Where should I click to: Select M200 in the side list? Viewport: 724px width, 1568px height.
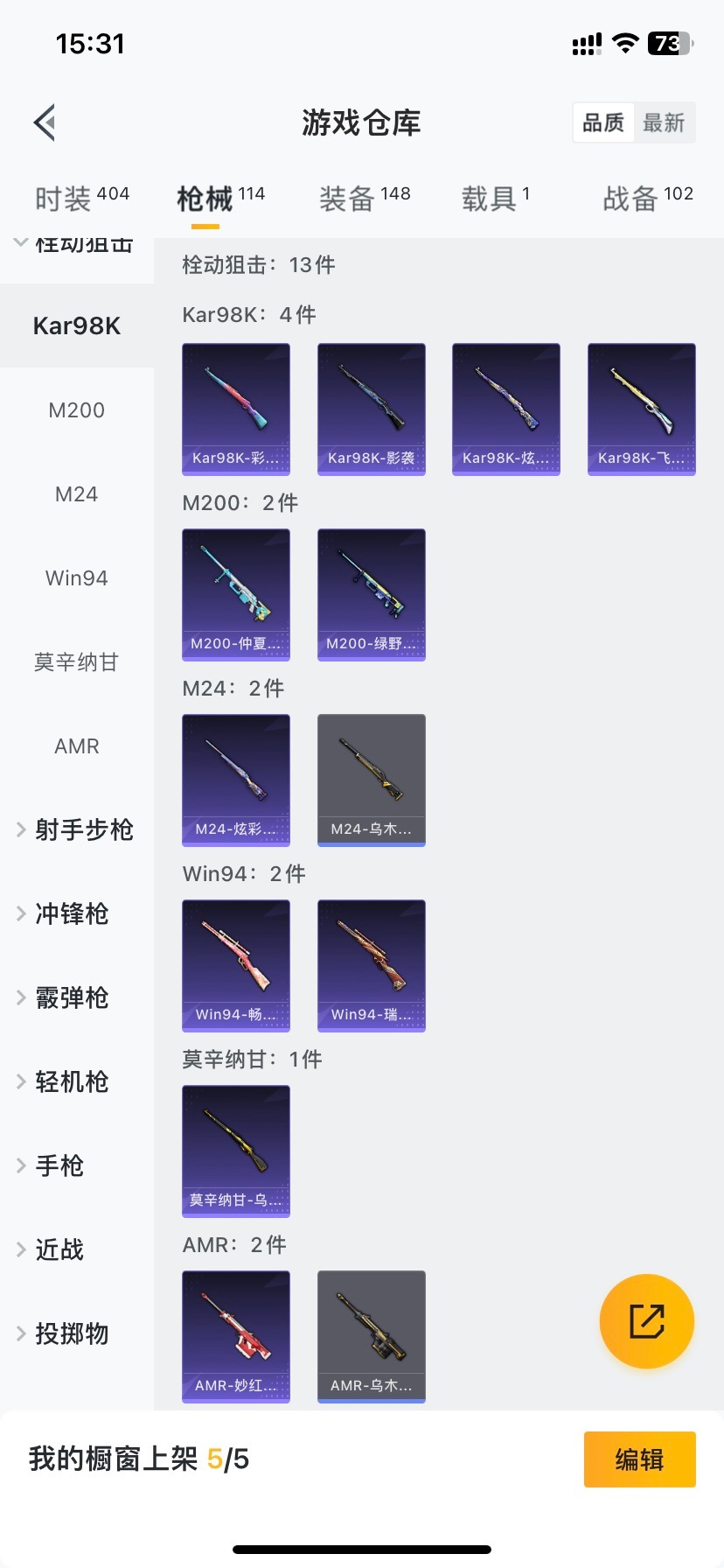77,410
